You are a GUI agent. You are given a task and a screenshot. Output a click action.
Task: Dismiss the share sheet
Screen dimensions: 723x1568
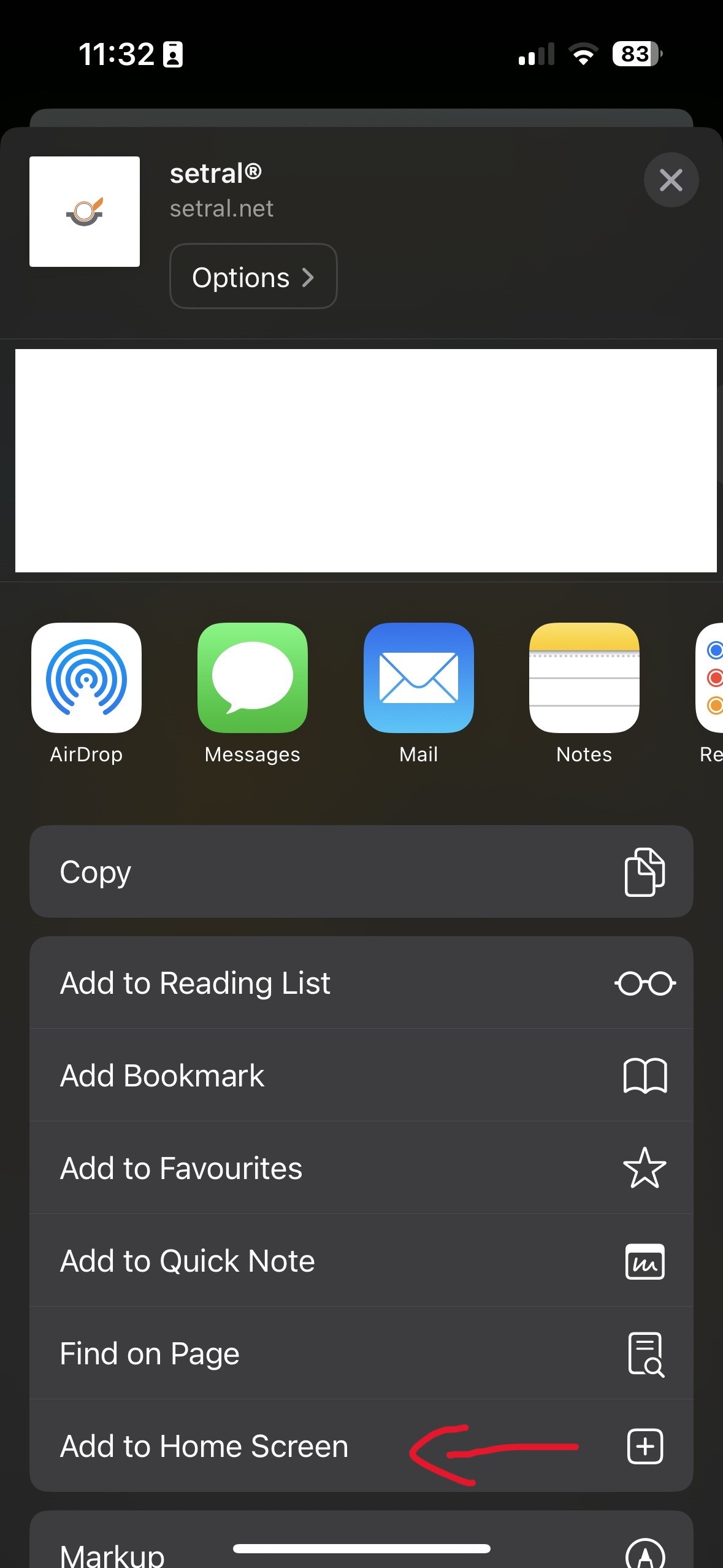[x=671, y=180]
